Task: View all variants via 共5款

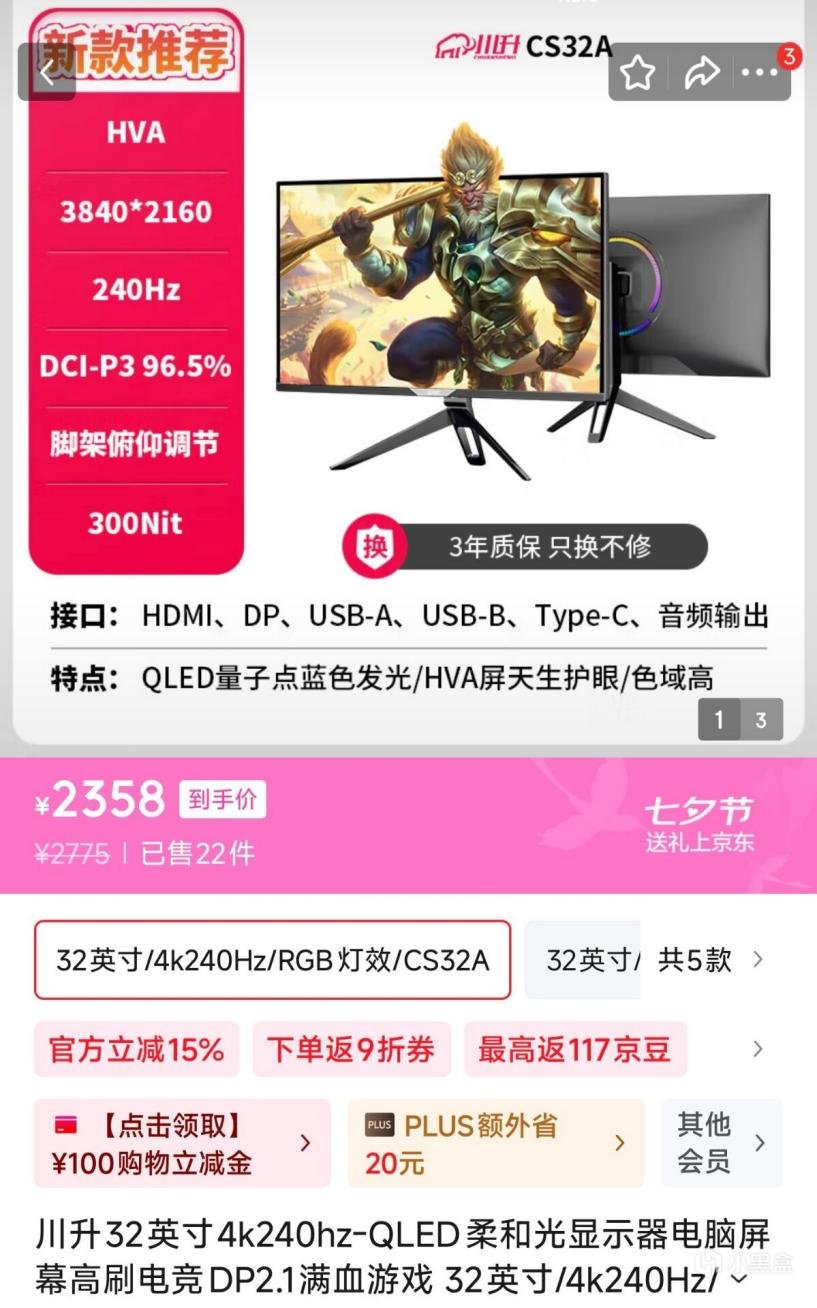Action: 710,960
